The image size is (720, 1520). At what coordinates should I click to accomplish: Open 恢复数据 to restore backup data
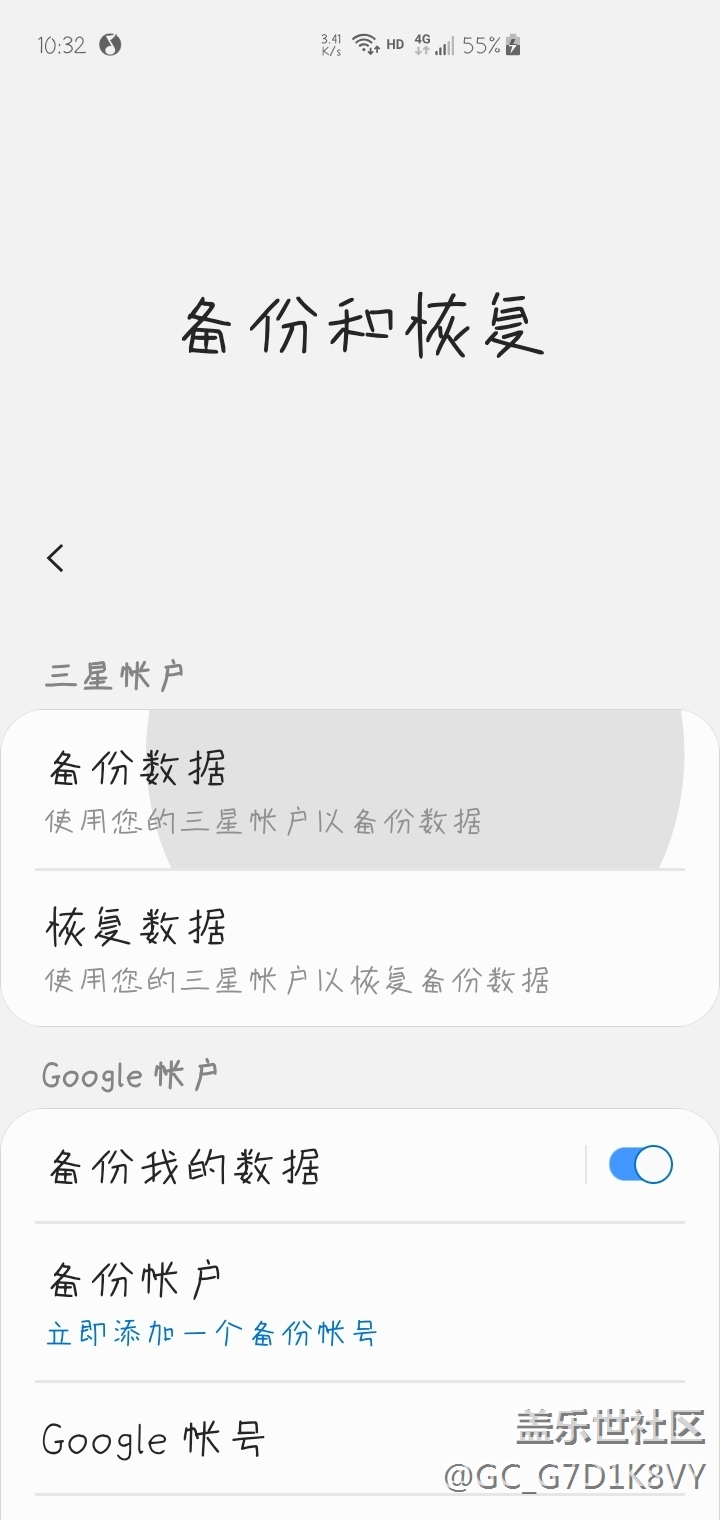point(360,948)
